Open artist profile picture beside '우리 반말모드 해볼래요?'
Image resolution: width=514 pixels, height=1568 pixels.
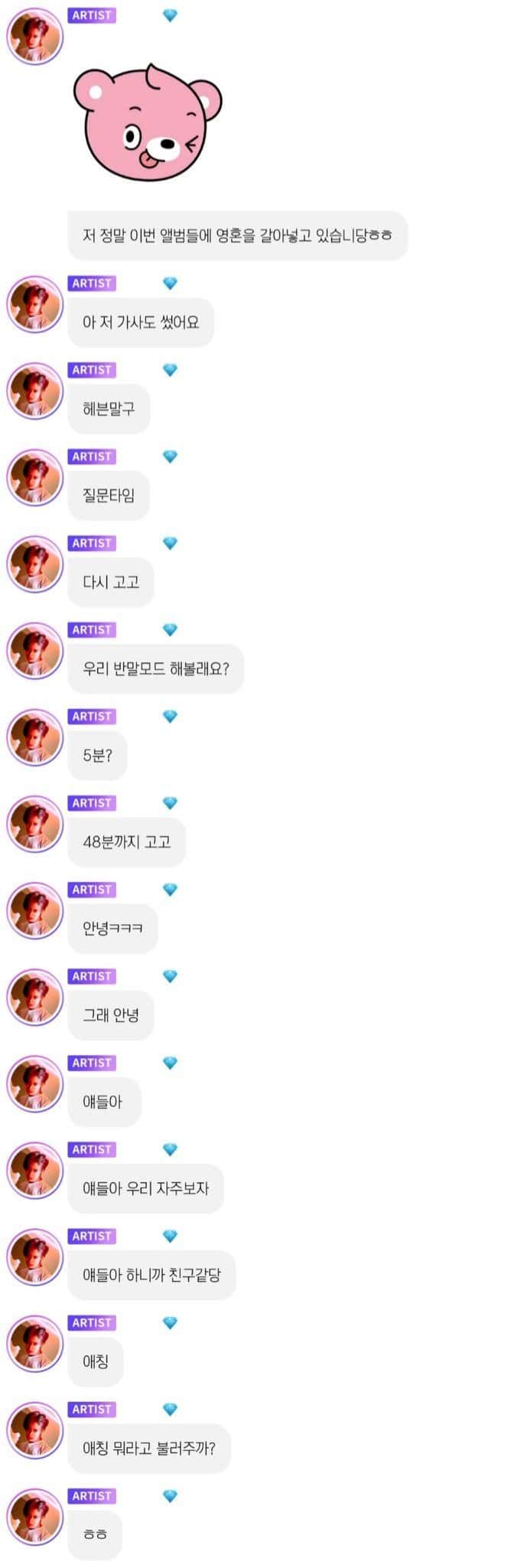coord(34,650)
